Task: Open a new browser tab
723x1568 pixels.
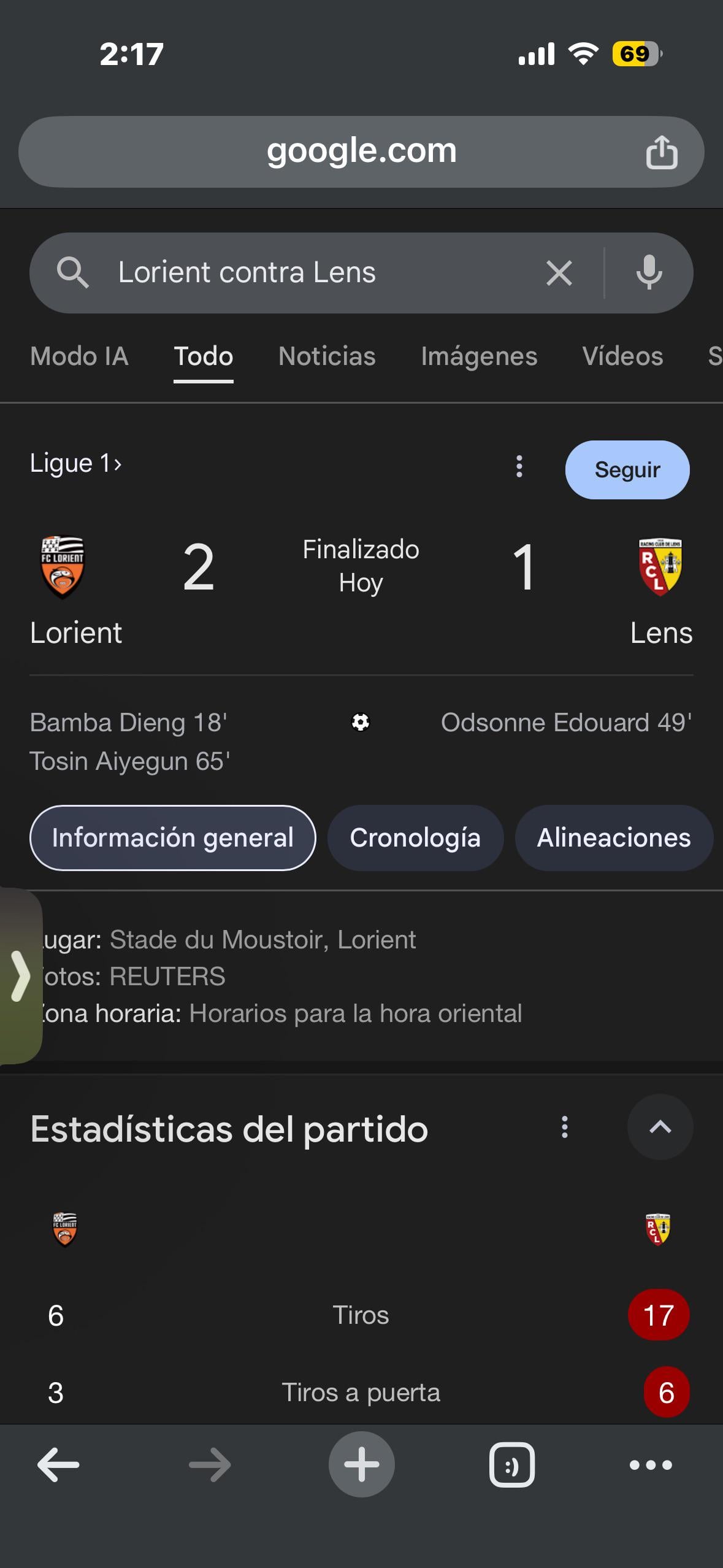Action: [x=361, y=1465]
